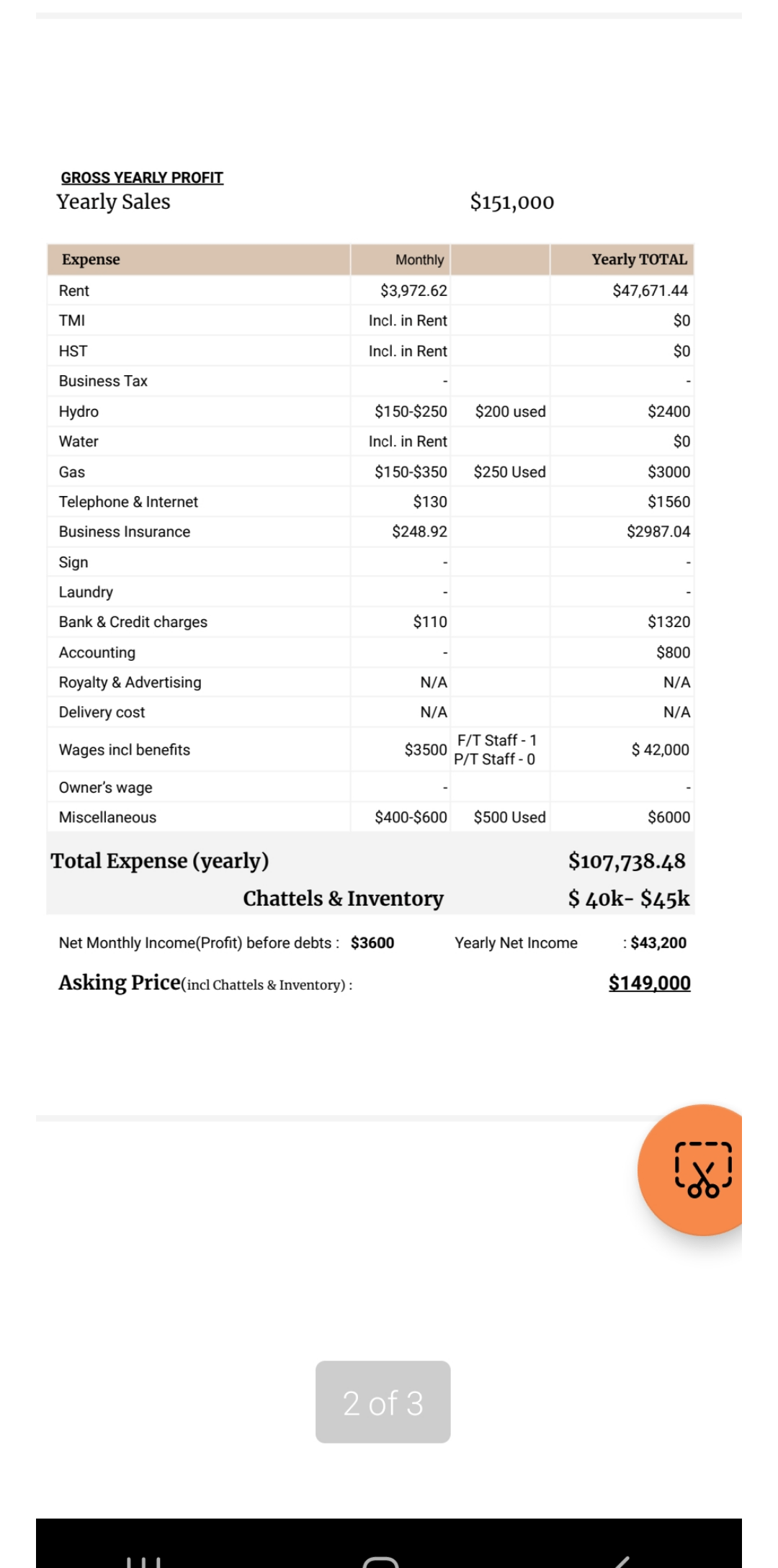Viewport: 778px width, 1568px height.
Task: Click the Hydro '$200 used' cell
Action: point(511,412)
